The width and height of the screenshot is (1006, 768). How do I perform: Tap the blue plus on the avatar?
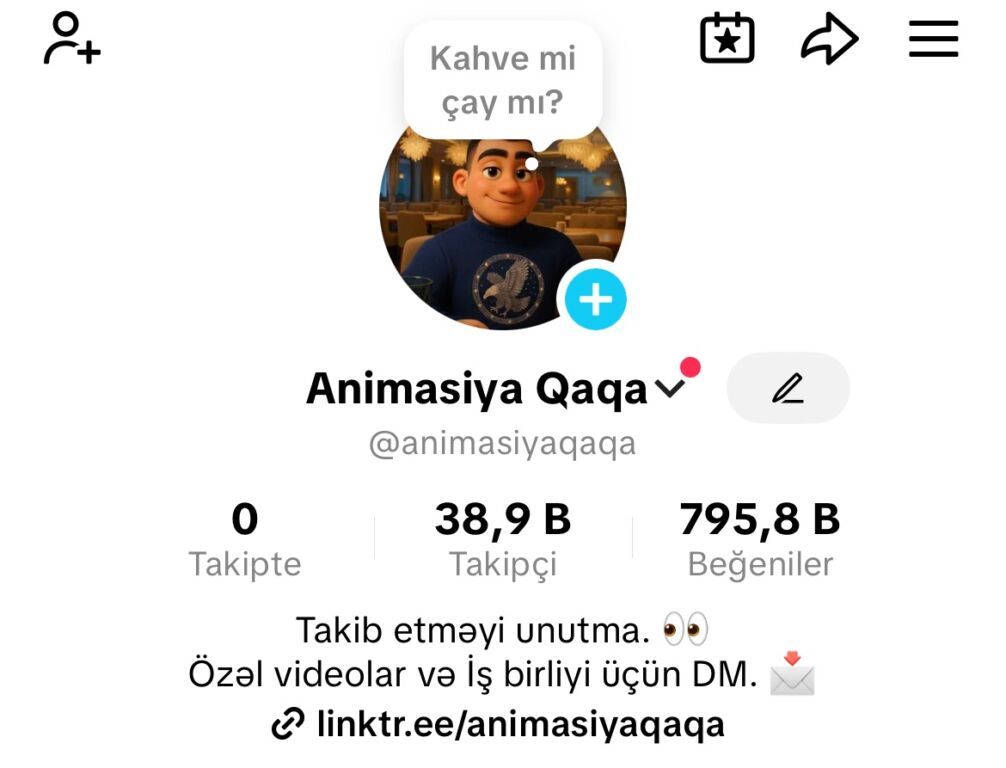tap(596, 299)
